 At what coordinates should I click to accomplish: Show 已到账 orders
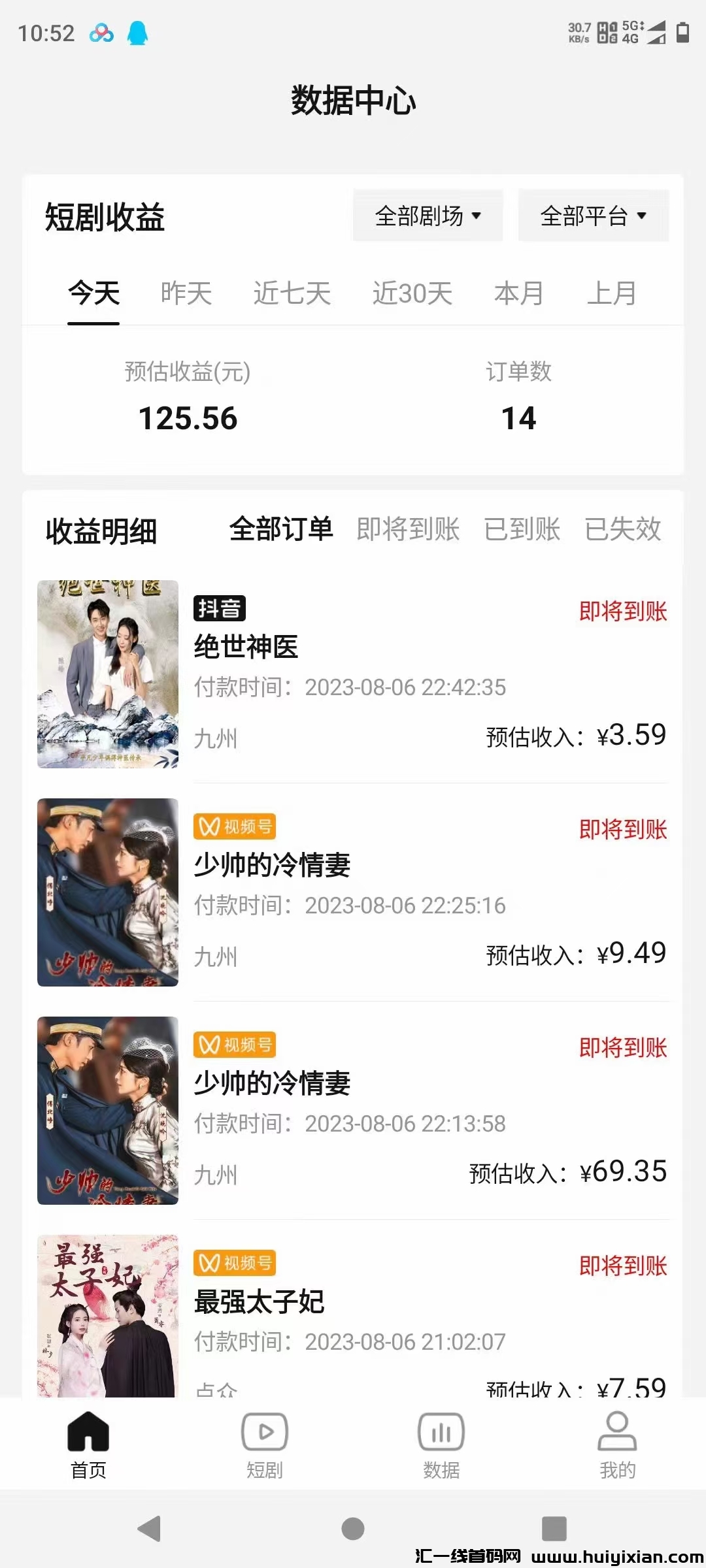pyautogui.click(x=522, y=529)
